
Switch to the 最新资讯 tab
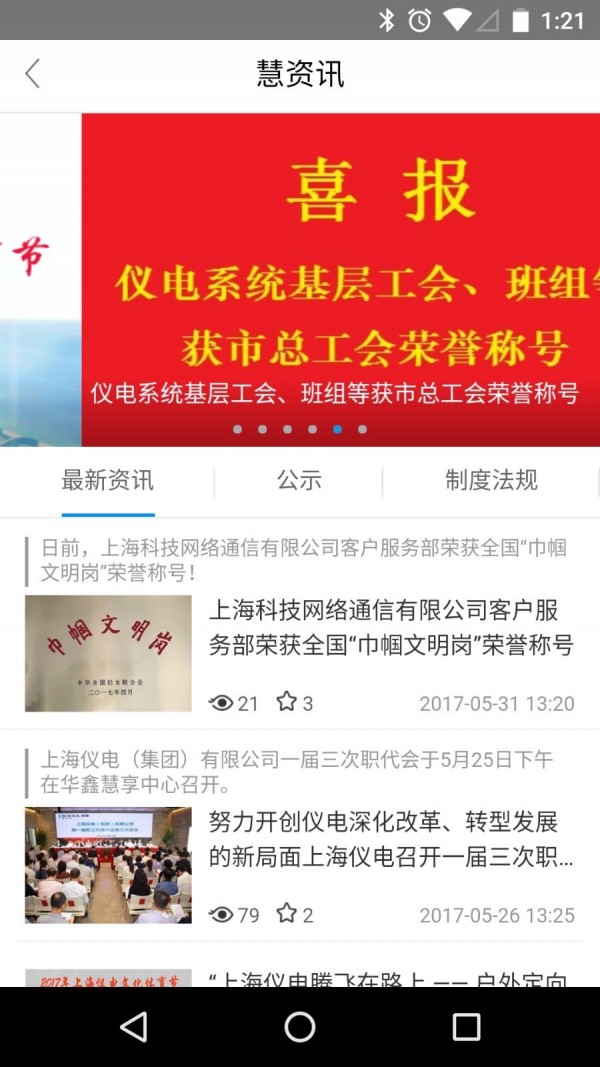(x=107, y=480)
